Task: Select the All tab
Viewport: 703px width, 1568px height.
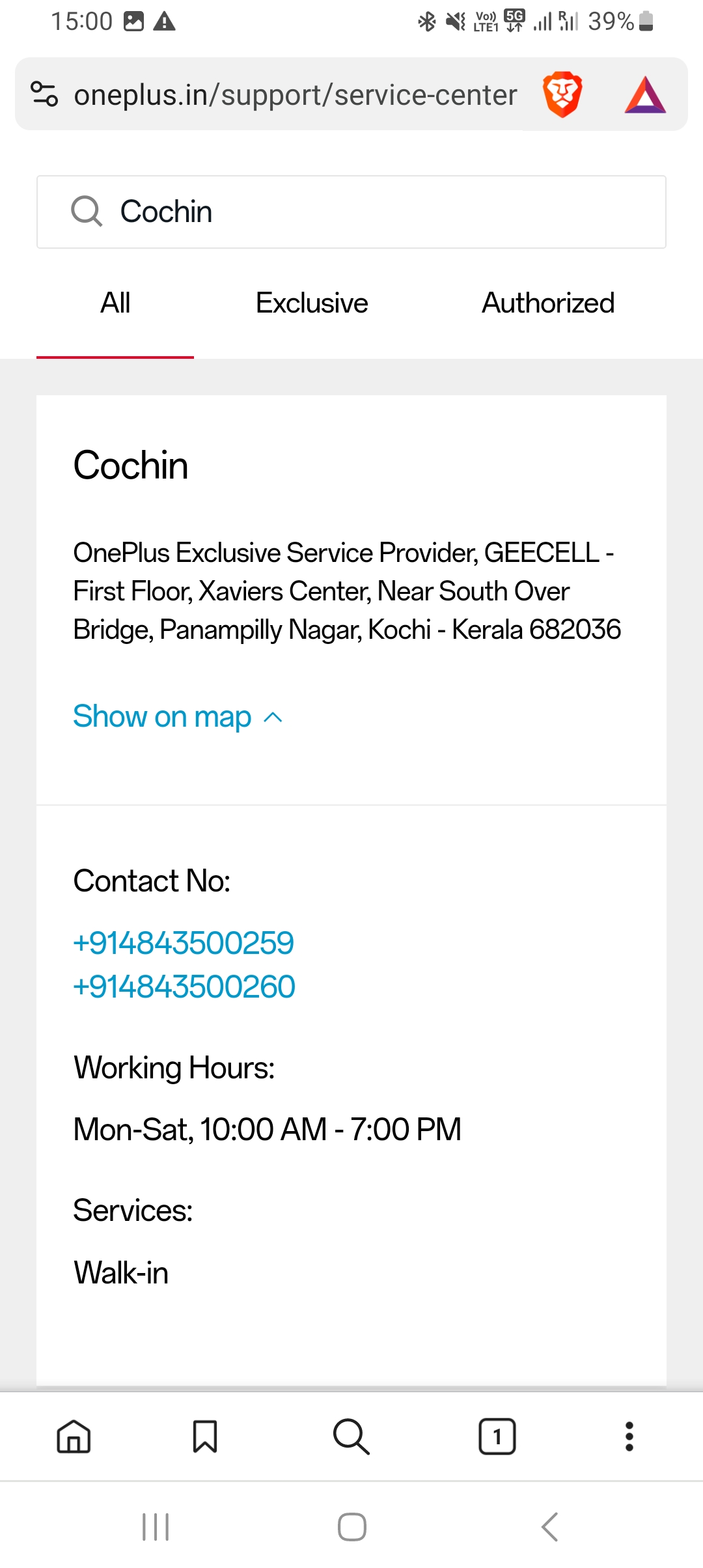Action: 115,303
